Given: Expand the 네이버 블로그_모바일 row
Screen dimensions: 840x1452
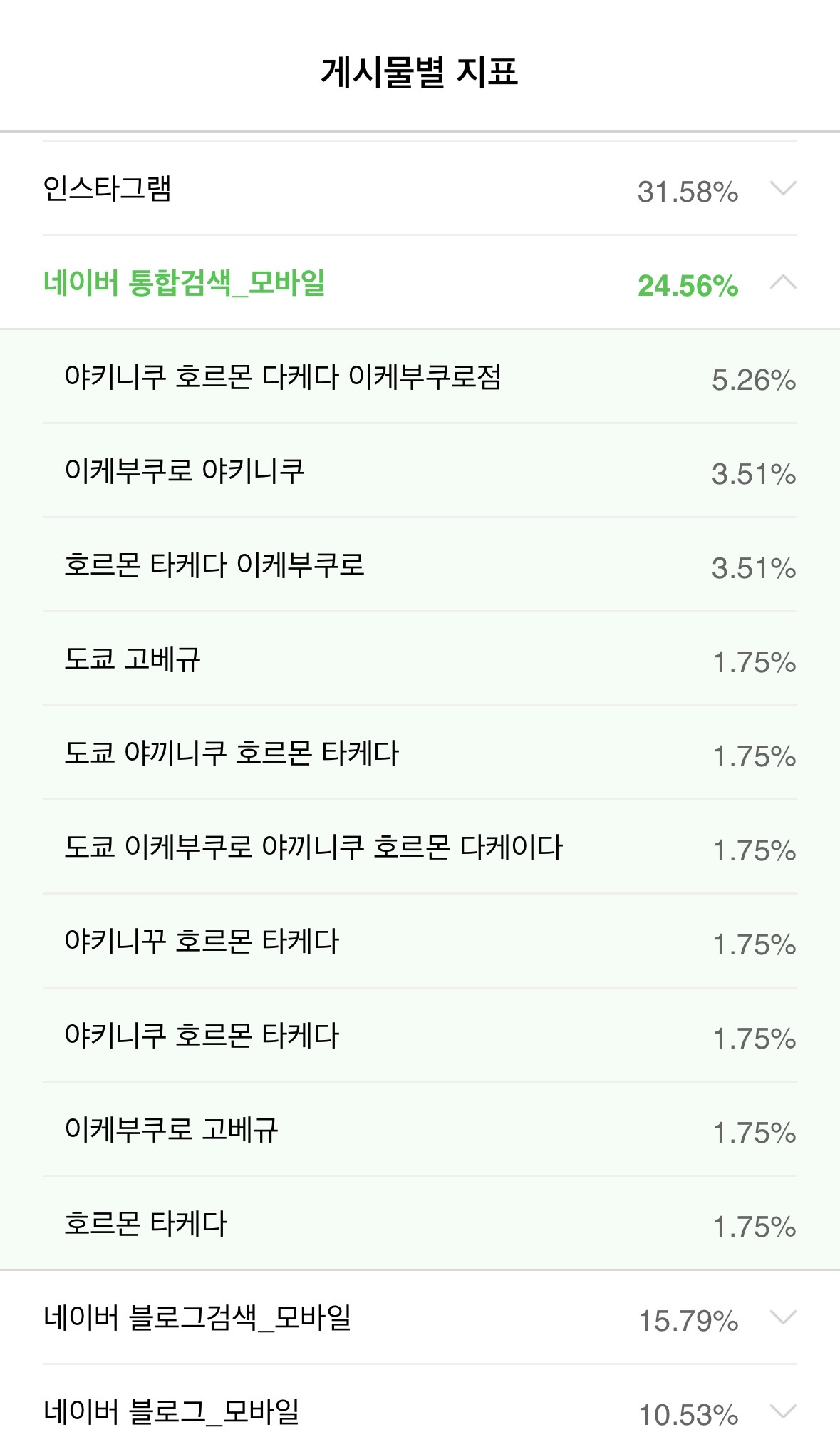Looking at the screenshot, I should [782, 1412].
